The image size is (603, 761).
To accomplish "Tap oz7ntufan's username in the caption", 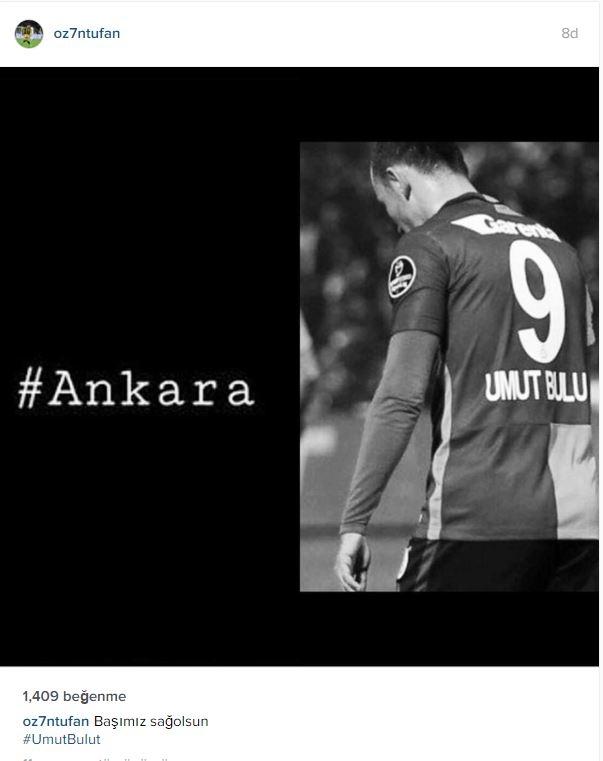I will pyautogui.click(x=56, y=721).
